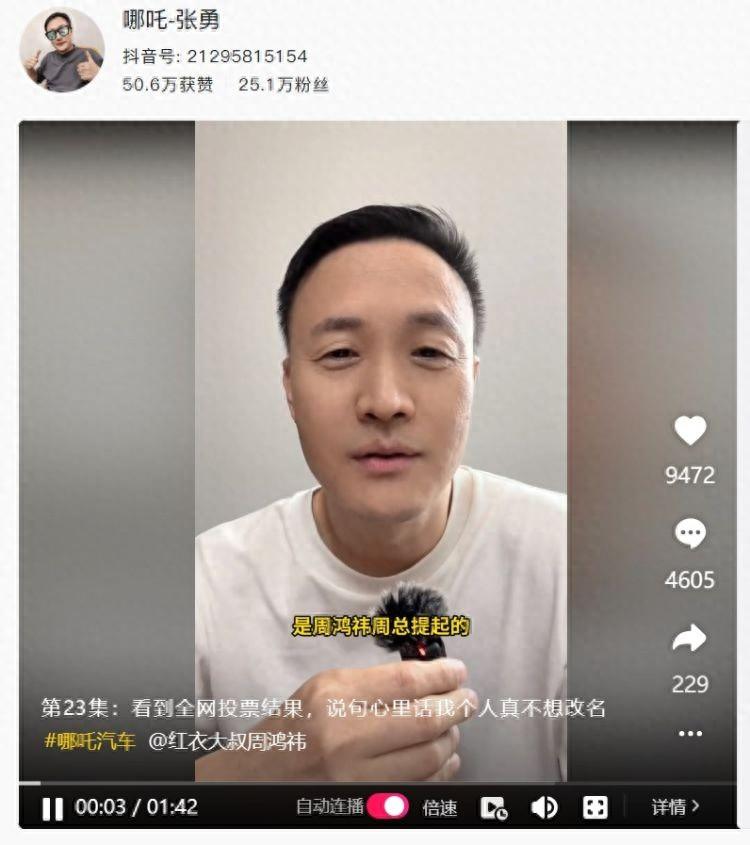Share this video via the arrow icon
The image size is (750, 845).
[690, 638]
